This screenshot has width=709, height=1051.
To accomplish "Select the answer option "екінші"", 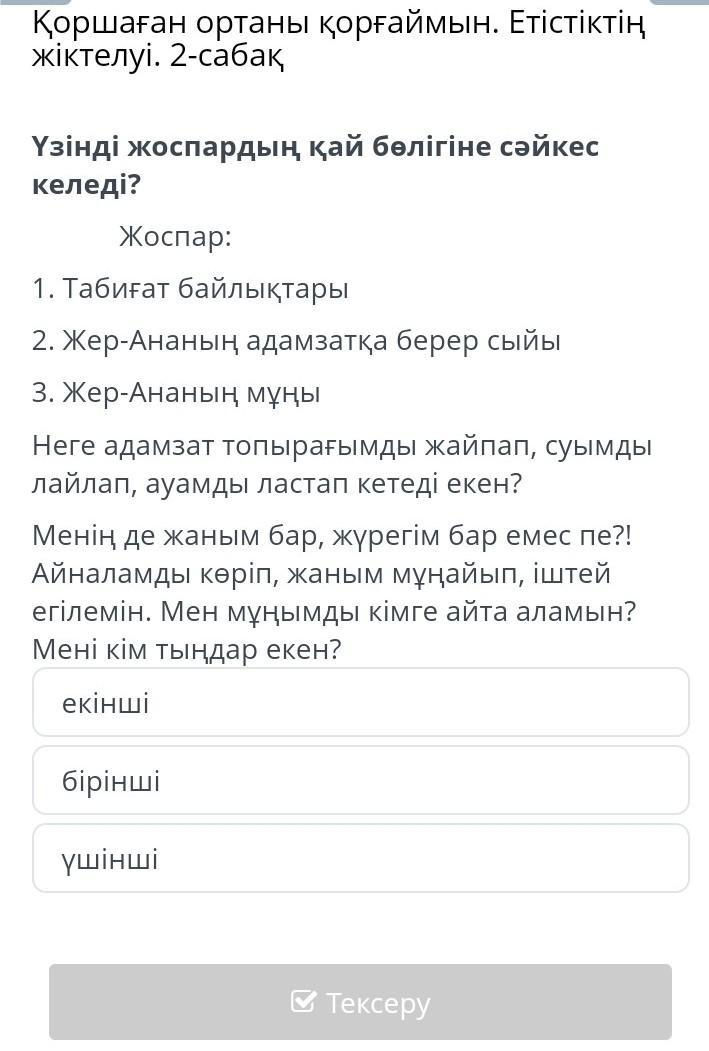I will click(360, 703).
